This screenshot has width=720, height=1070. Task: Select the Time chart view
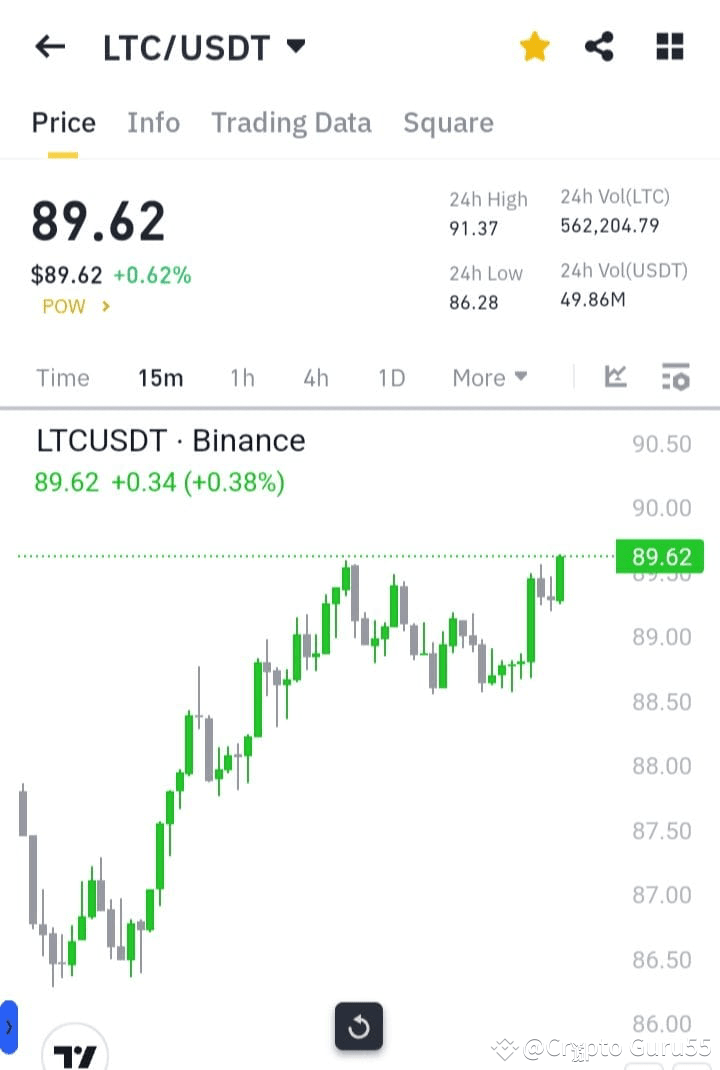pyautogui.click(x=63, y=378)
